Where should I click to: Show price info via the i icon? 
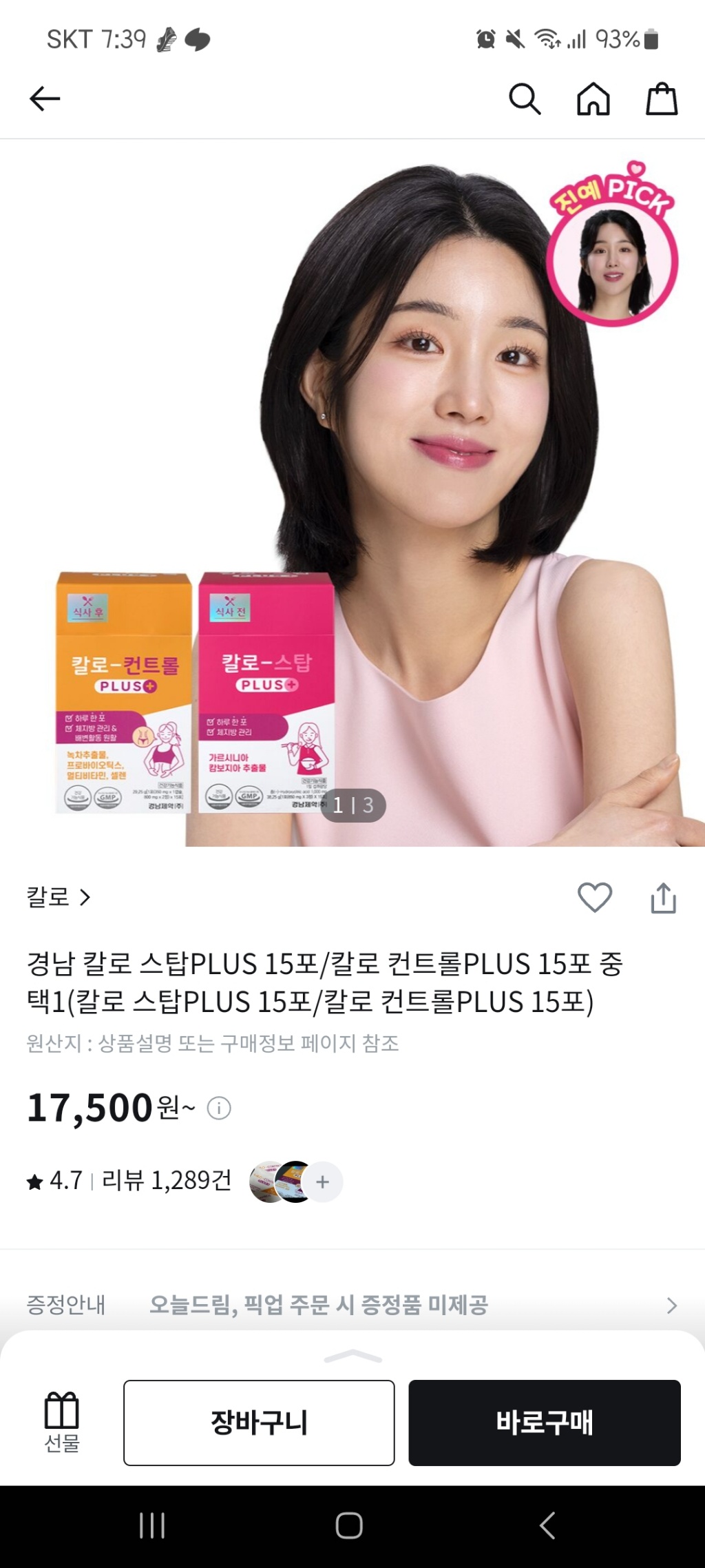(x=219, y=1108)
